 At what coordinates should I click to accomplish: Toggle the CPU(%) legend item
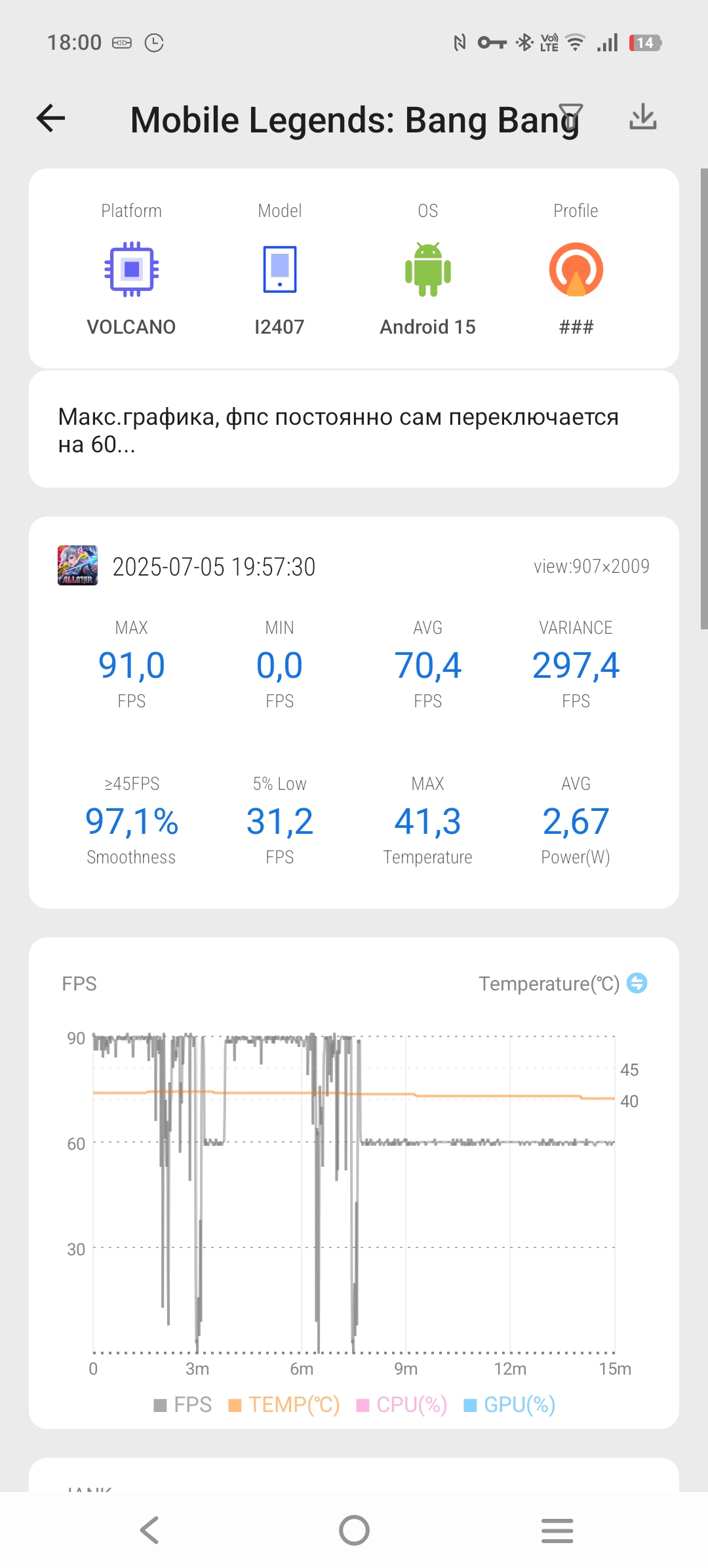tap(402, 1405)
